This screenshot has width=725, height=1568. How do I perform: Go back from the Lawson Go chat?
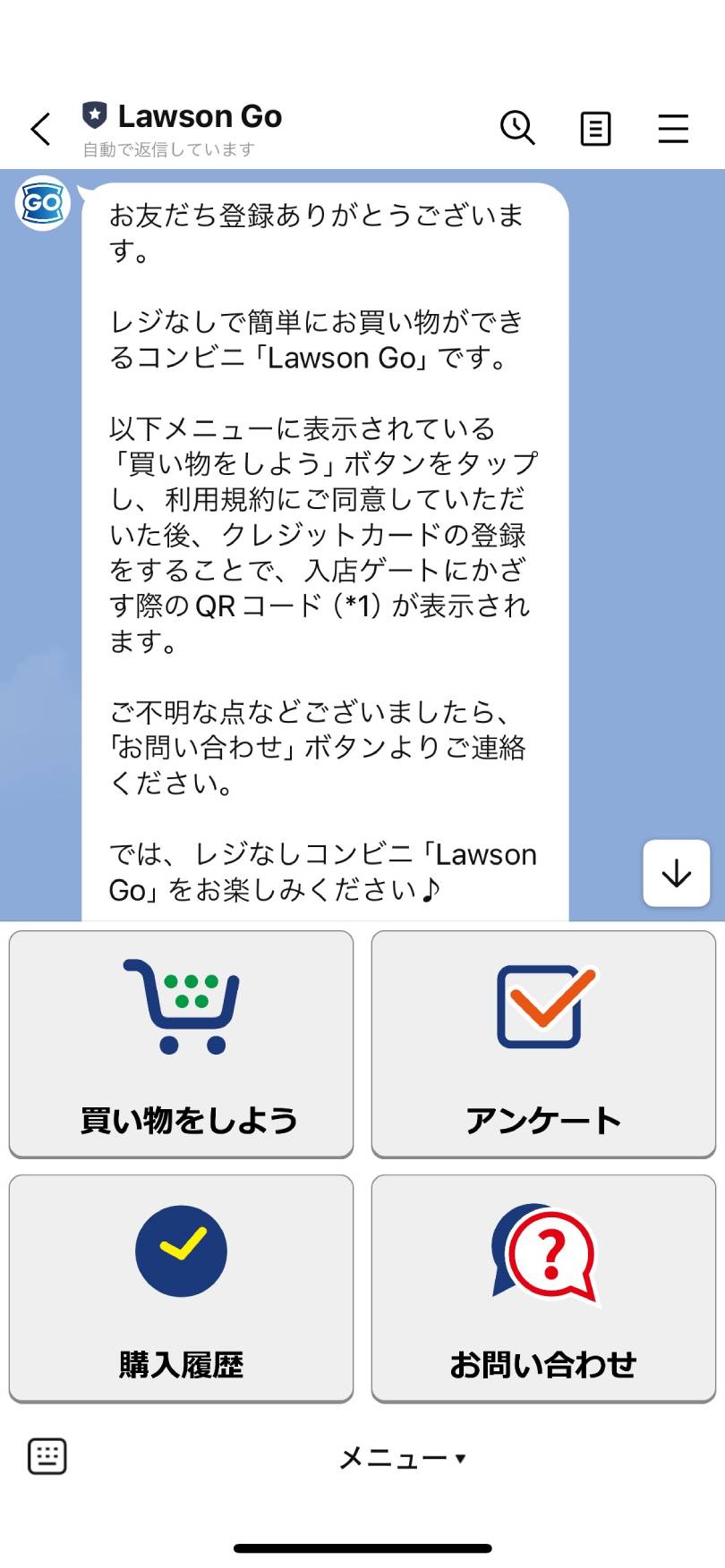41,129
